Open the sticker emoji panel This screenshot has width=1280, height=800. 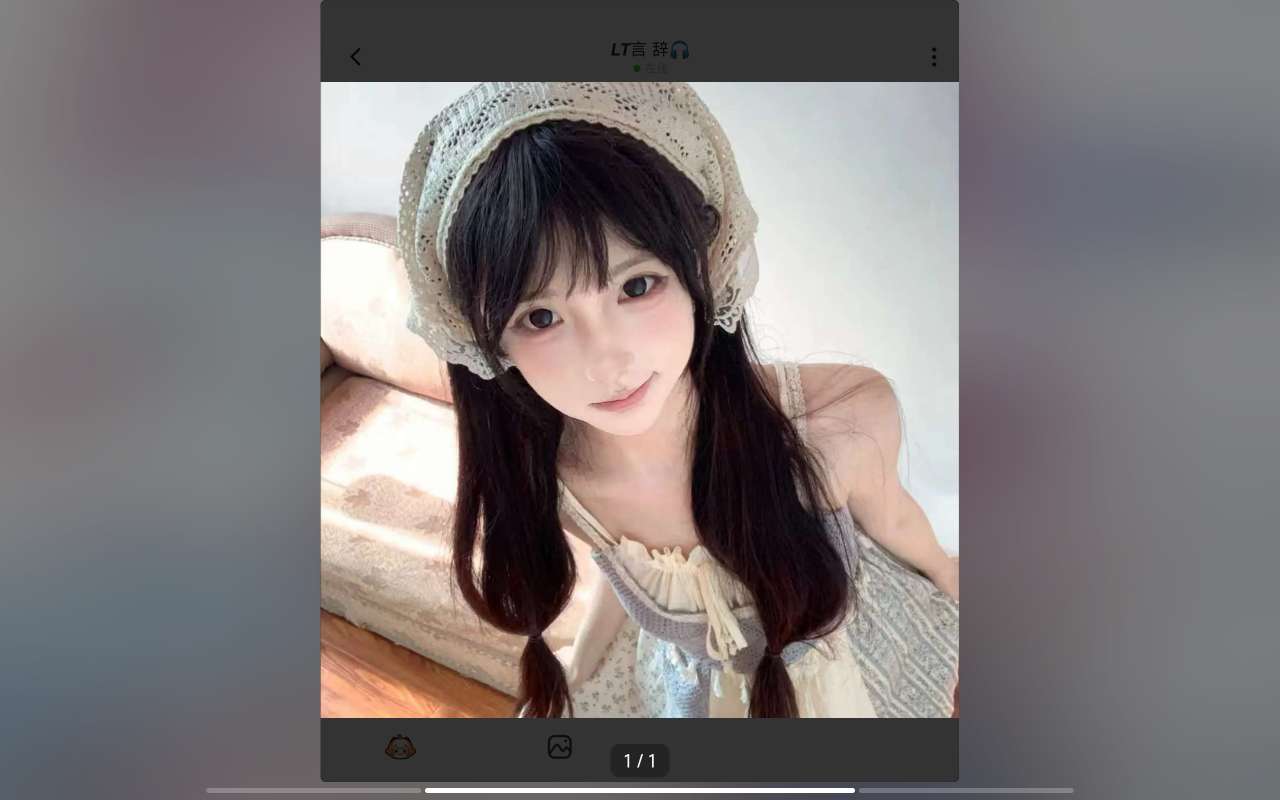tap(400, 747)
